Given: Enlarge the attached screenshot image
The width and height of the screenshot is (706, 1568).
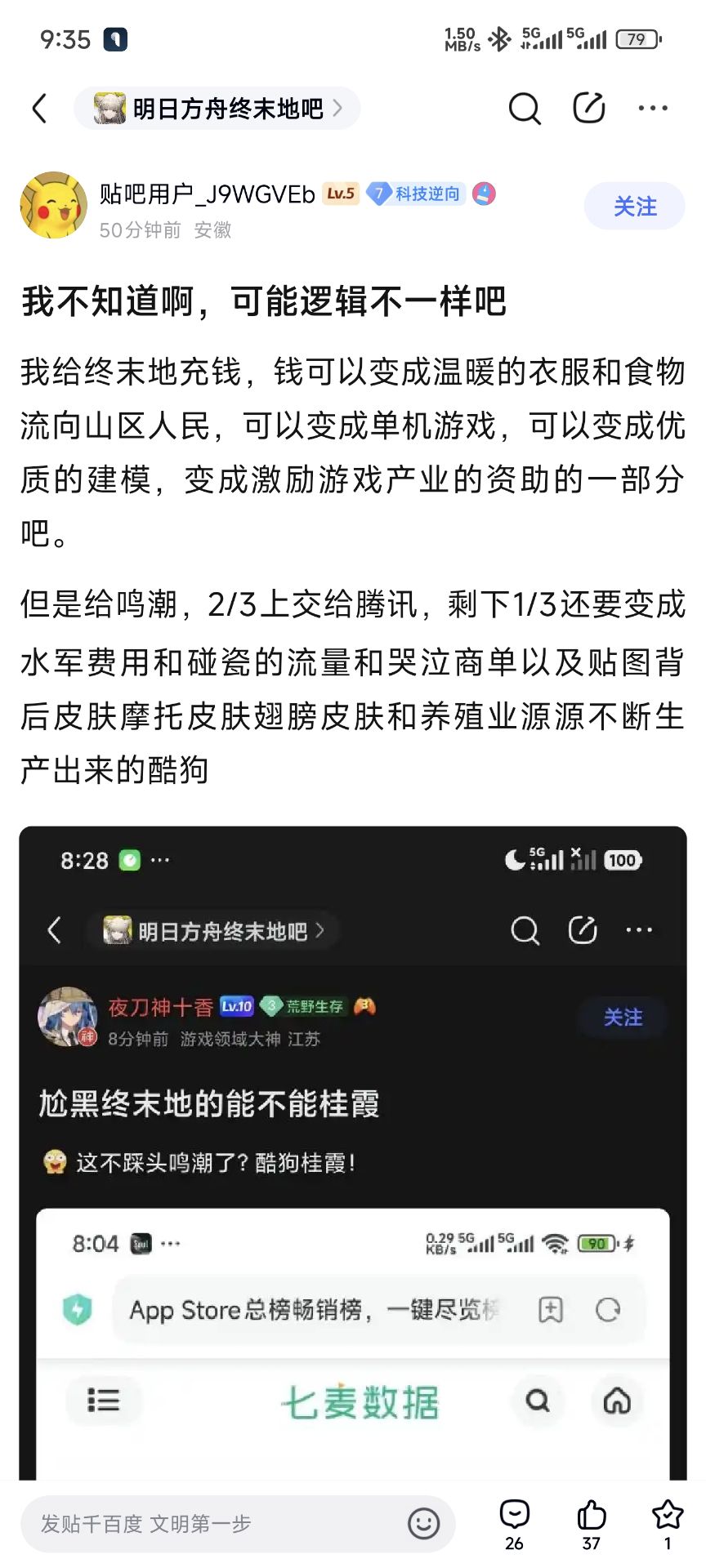Looking at the screenshot, I should [353, 1151].
